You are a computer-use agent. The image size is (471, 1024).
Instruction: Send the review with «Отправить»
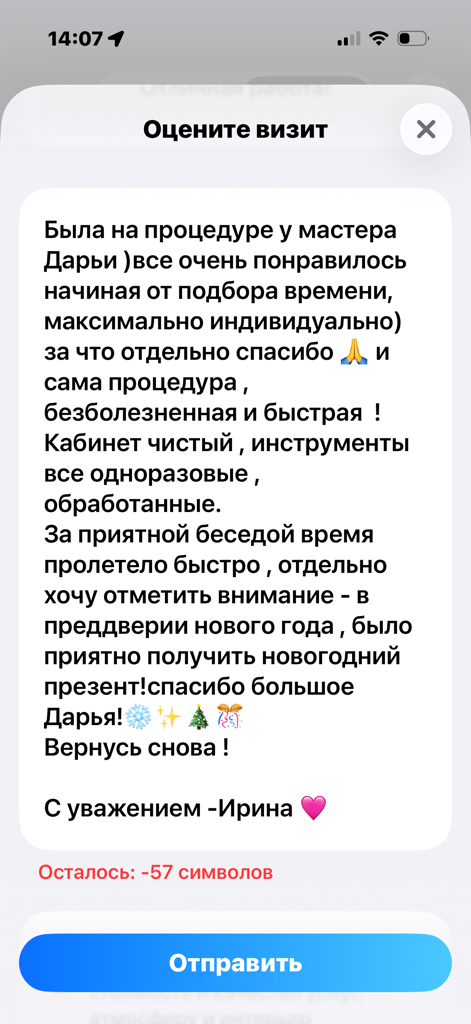(235, 963)
